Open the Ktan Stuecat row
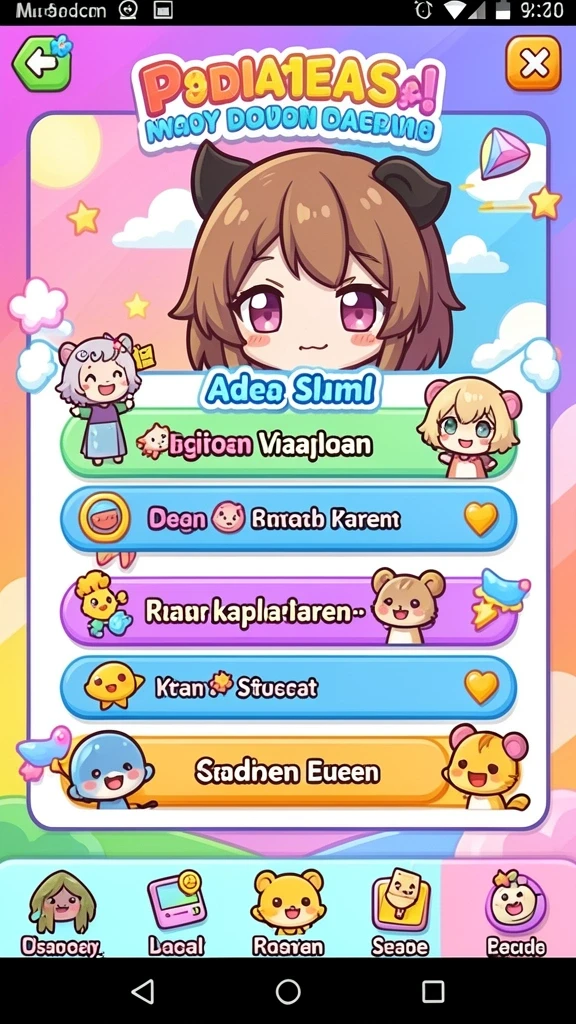The height and width of the screenshot is (1024, 576). [x=288, y=688]
